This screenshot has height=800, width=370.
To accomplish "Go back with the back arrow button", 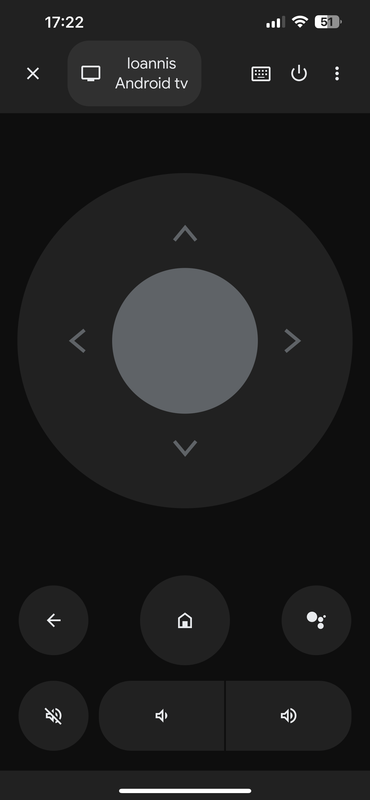I will click(x=54, y=620).
